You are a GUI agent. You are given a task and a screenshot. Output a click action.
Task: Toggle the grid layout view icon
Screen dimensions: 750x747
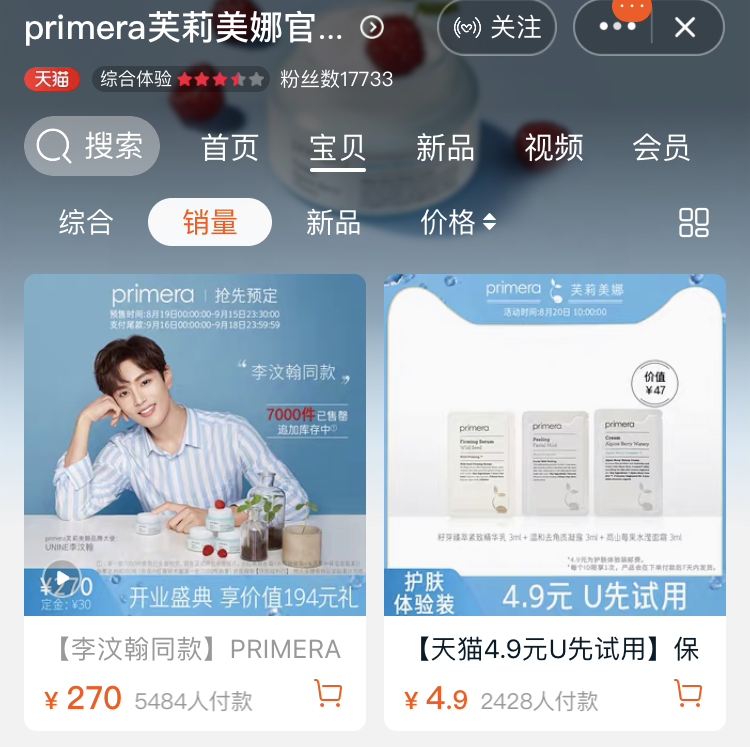tap(693, 222)
